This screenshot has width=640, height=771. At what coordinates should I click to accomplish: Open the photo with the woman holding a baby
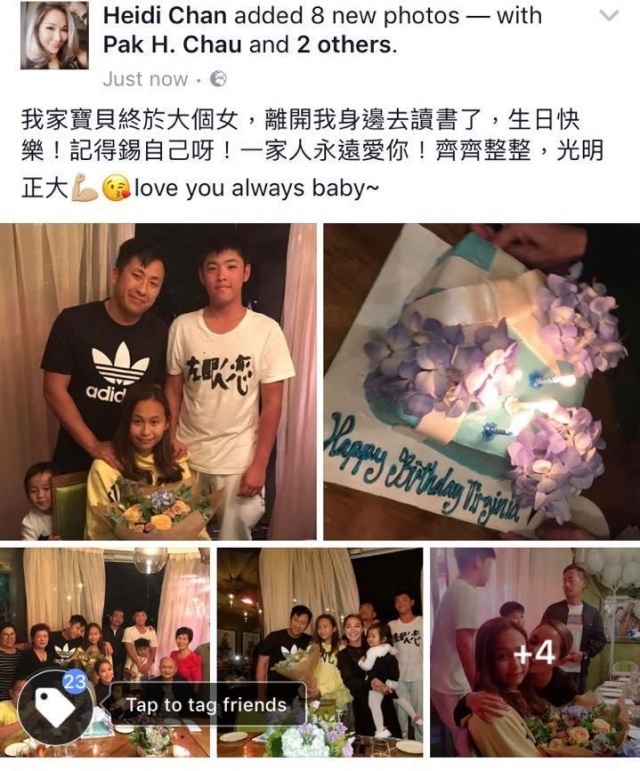click(x=320, y=650)
